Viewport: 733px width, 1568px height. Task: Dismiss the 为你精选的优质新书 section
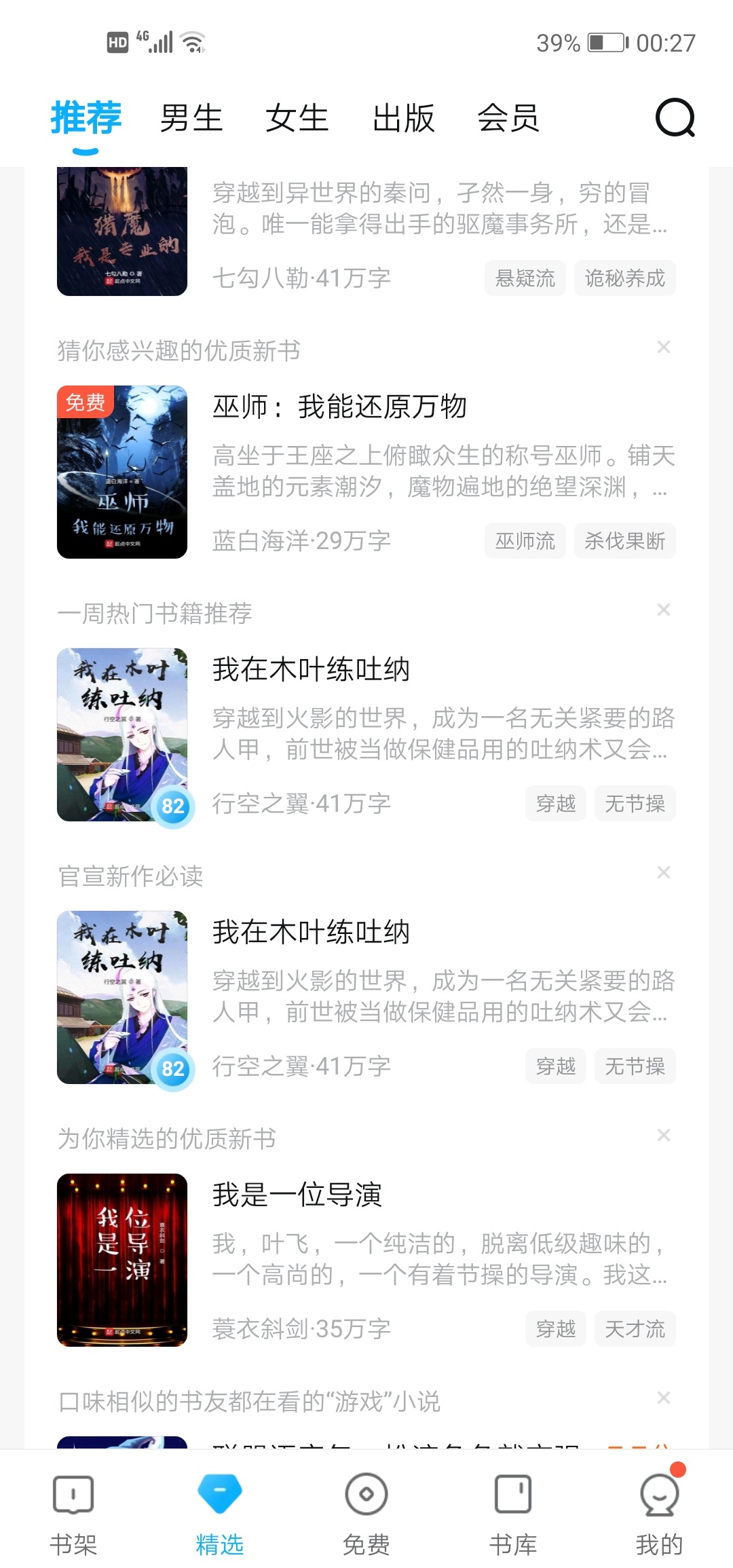[x=664, y=1136]
